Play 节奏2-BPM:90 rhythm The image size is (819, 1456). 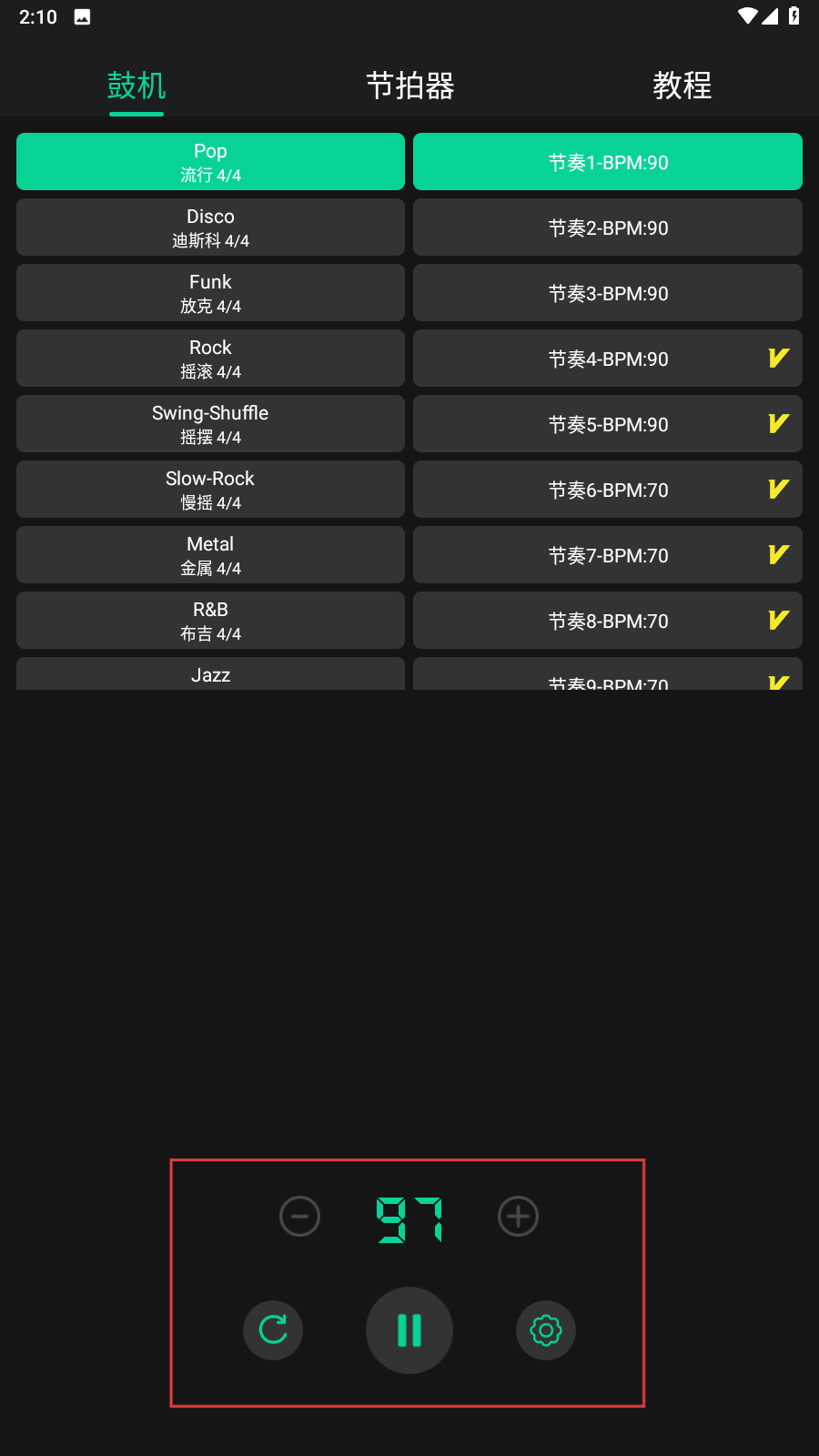pyautogui.click(x=607, y=227)
